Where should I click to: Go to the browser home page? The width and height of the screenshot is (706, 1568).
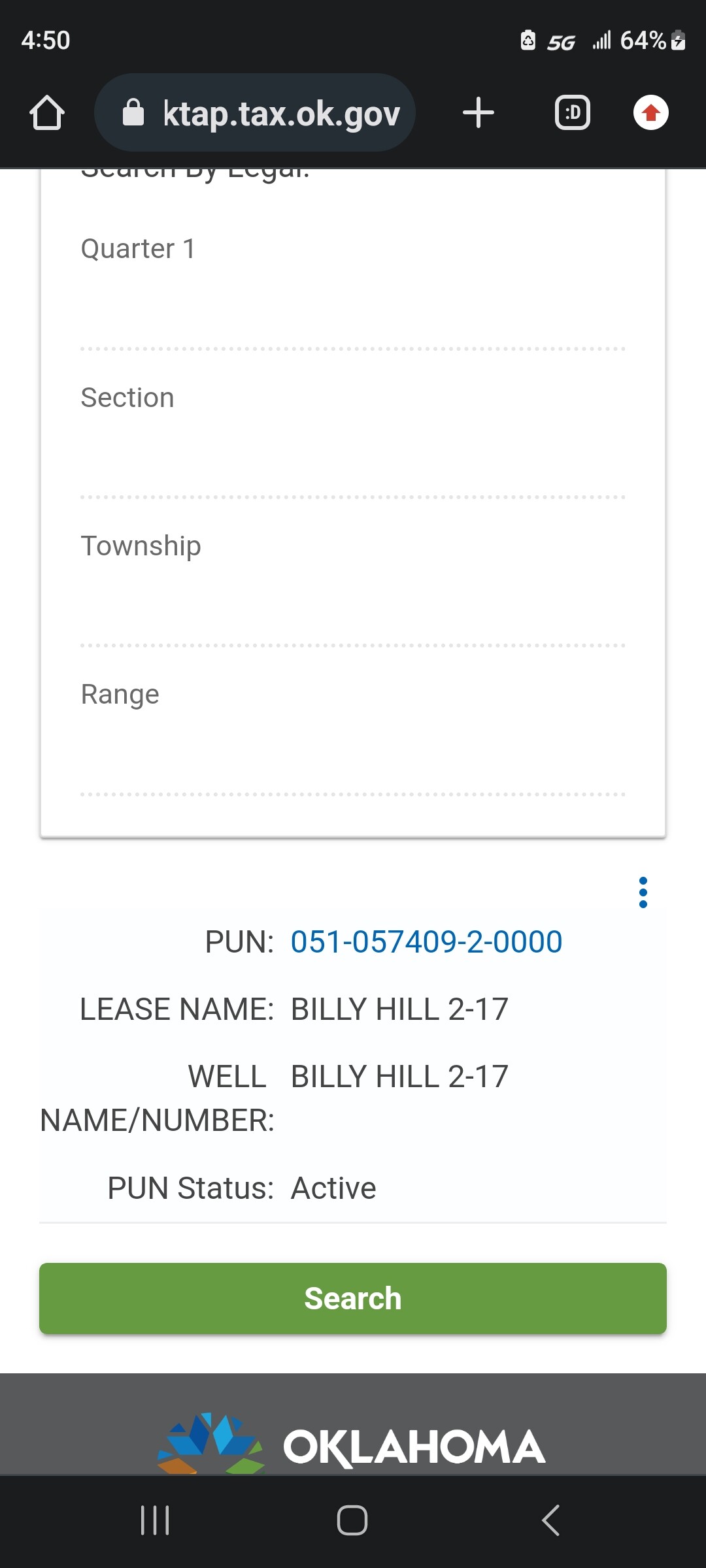click(x=47, y=113)
